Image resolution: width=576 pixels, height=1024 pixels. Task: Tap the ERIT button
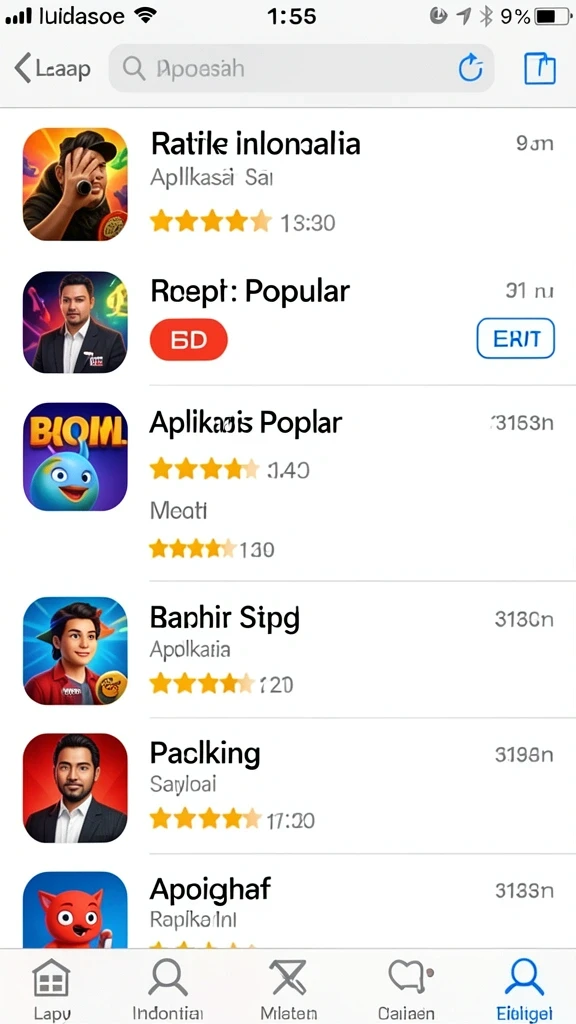click(515, 338)
